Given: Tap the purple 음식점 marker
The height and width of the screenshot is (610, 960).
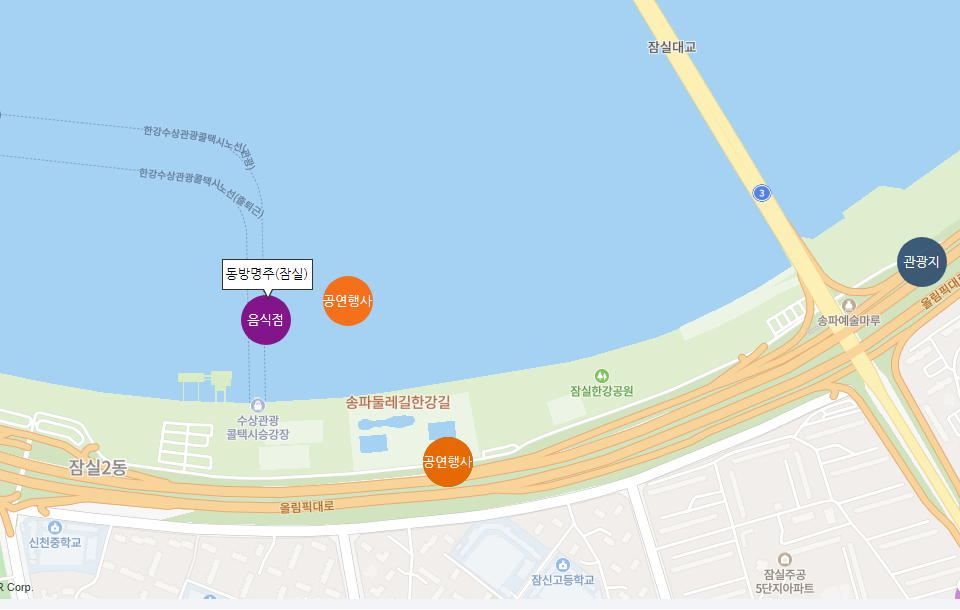Looking at the screenshot, I should [x=266, y=320].
